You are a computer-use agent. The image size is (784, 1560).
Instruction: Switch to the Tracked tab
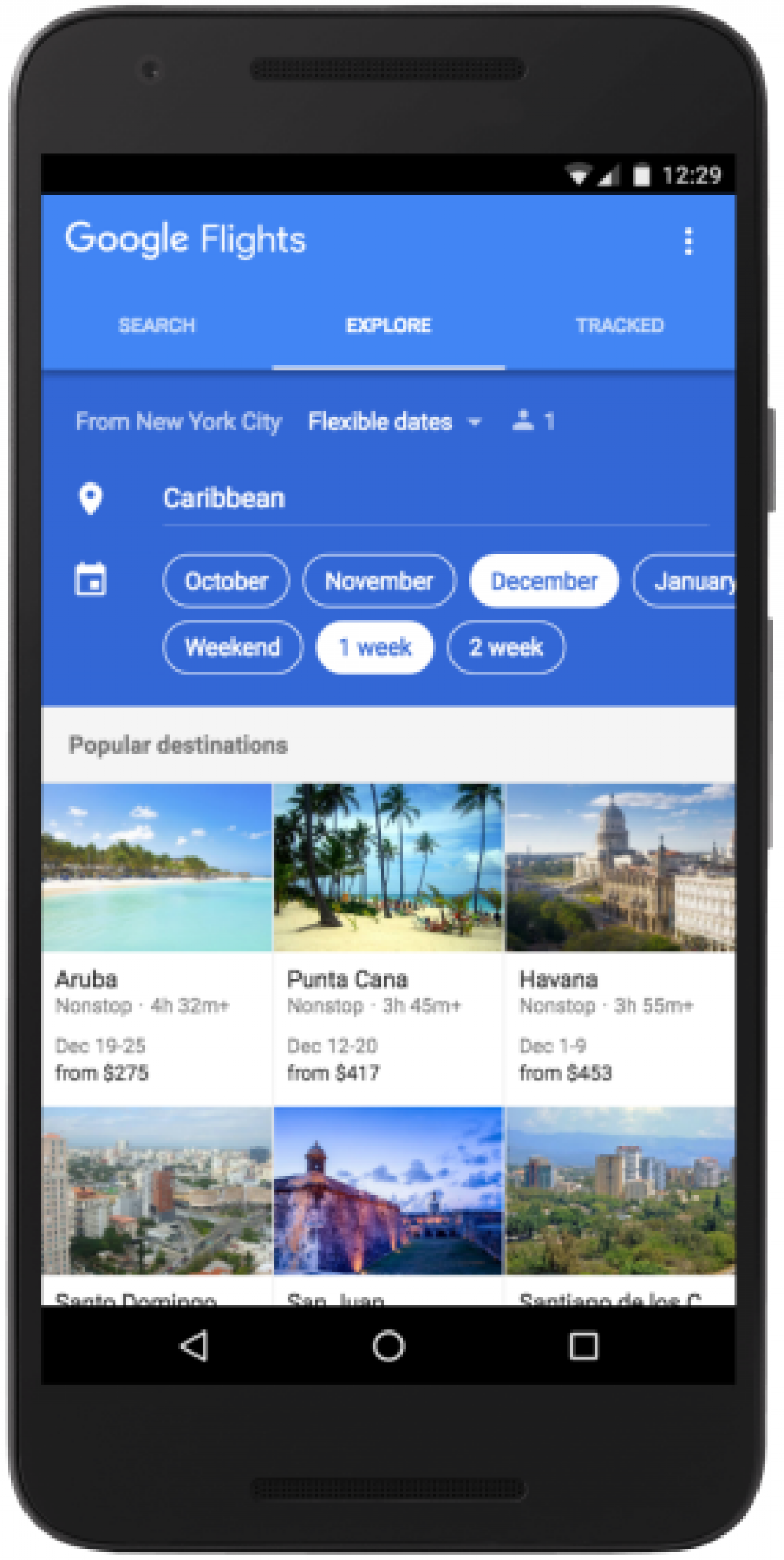click(620, 325)
